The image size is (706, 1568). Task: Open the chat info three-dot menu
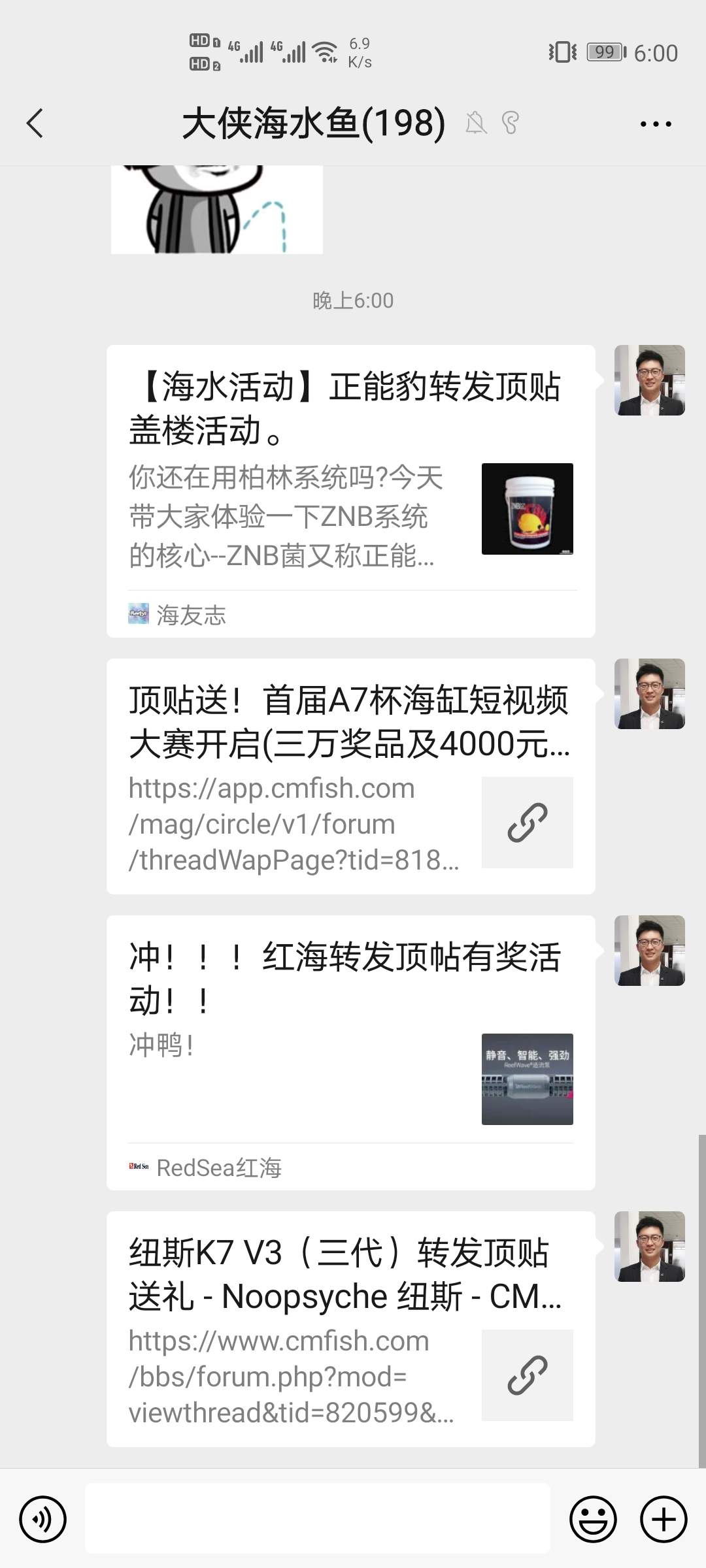[x=655, y=123]
